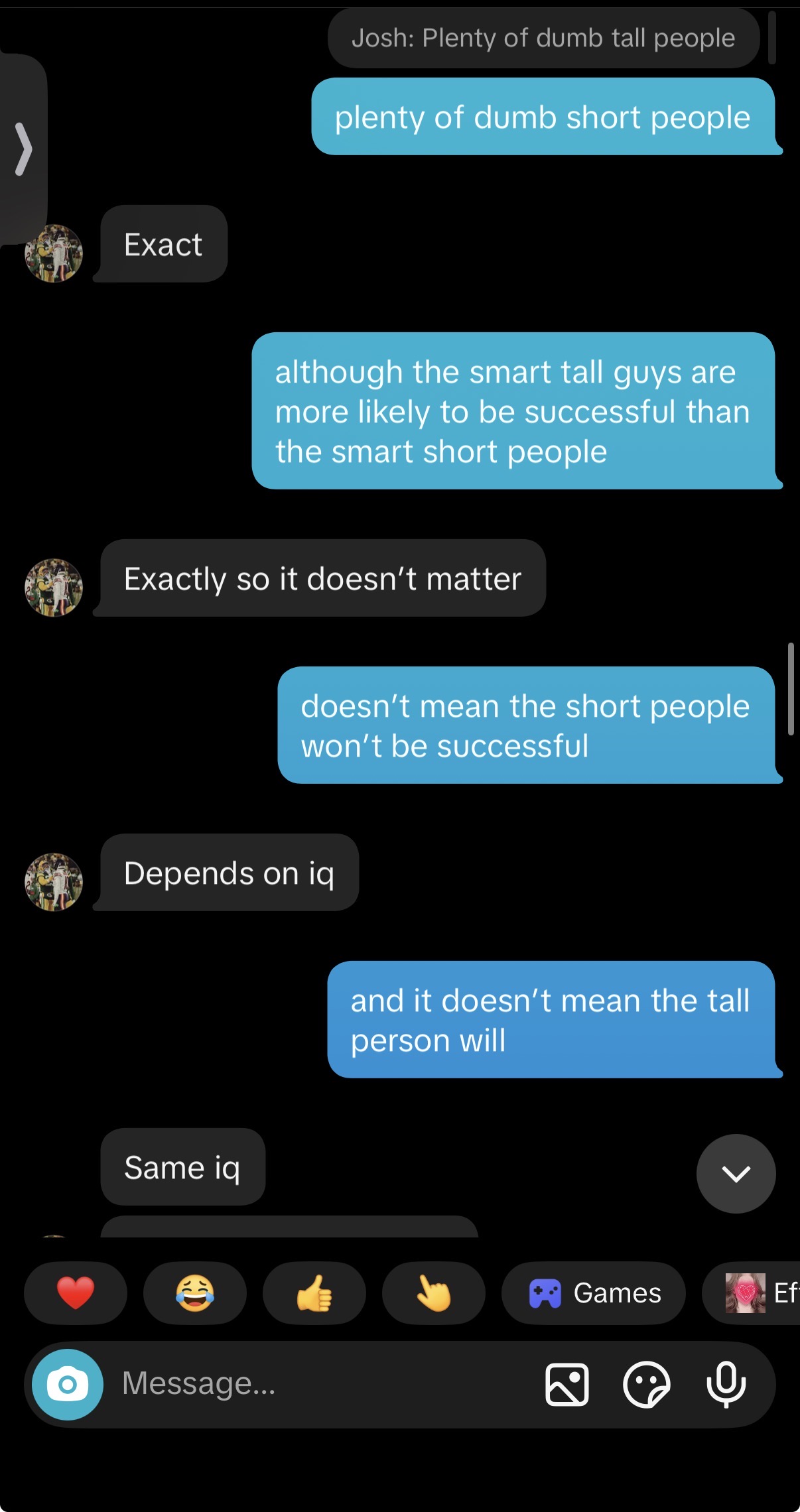Expand the side panel arrow handle
This screenshot has height=1512, width=800.
(x=23, y=149)
